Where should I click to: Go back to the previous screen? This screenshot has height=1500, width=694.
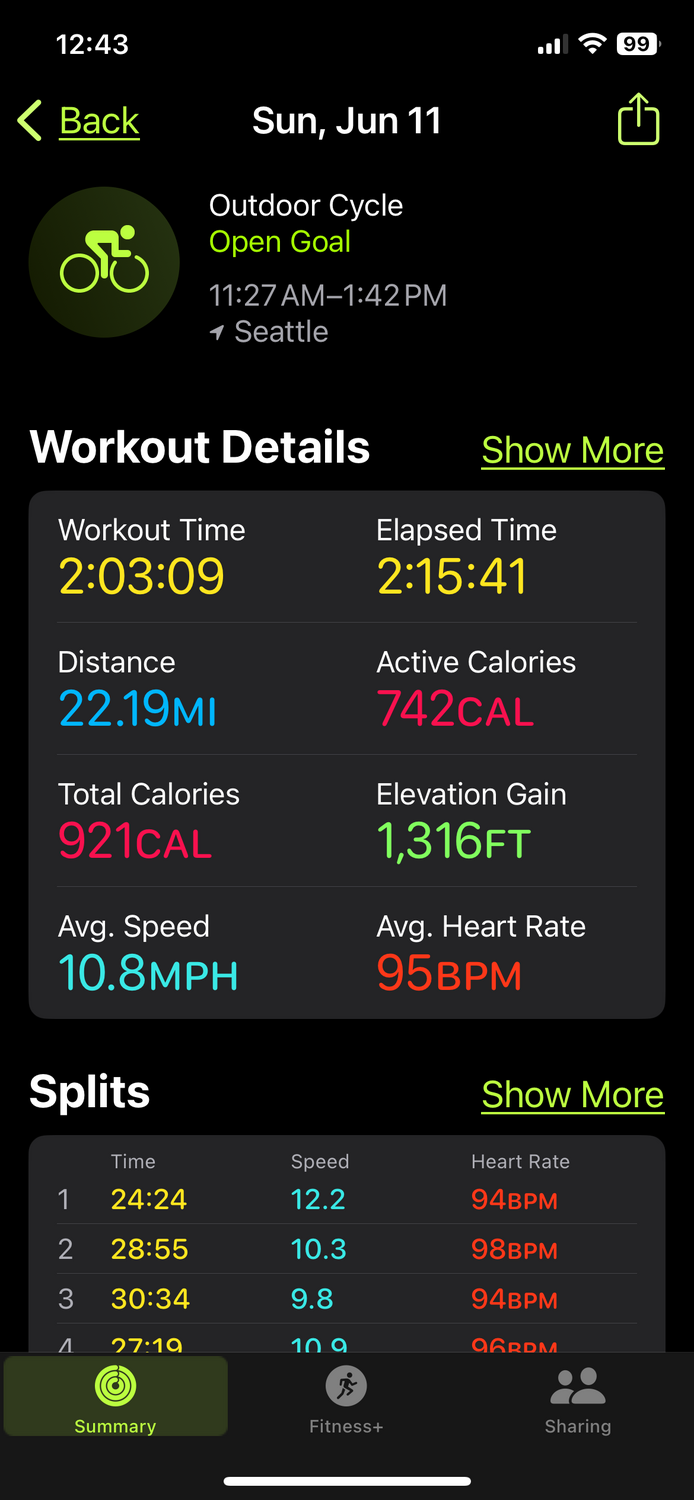(x=80, y=121)
